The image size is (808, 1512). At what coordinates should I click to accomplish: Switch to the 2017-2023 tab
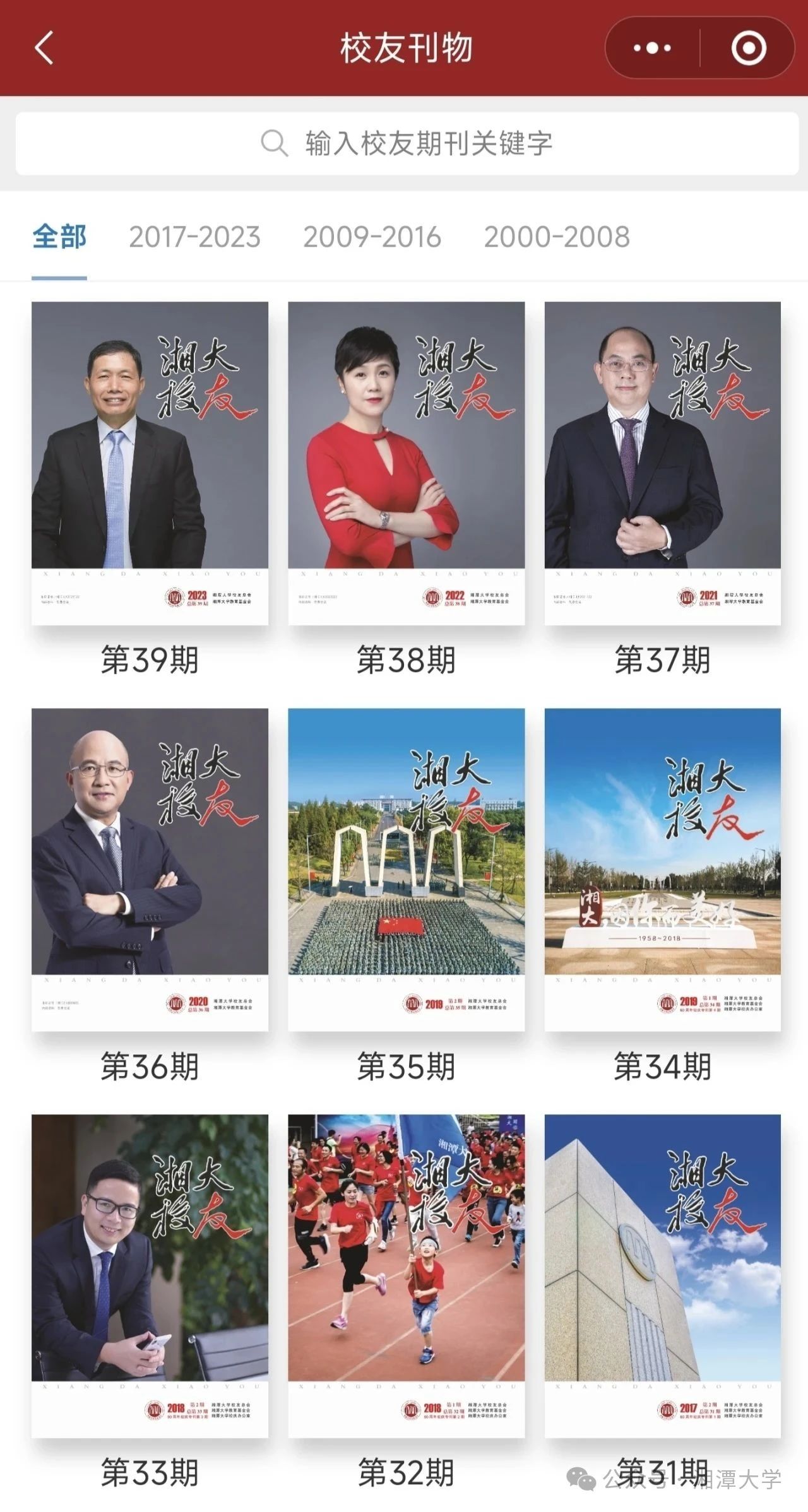point(194,237)
